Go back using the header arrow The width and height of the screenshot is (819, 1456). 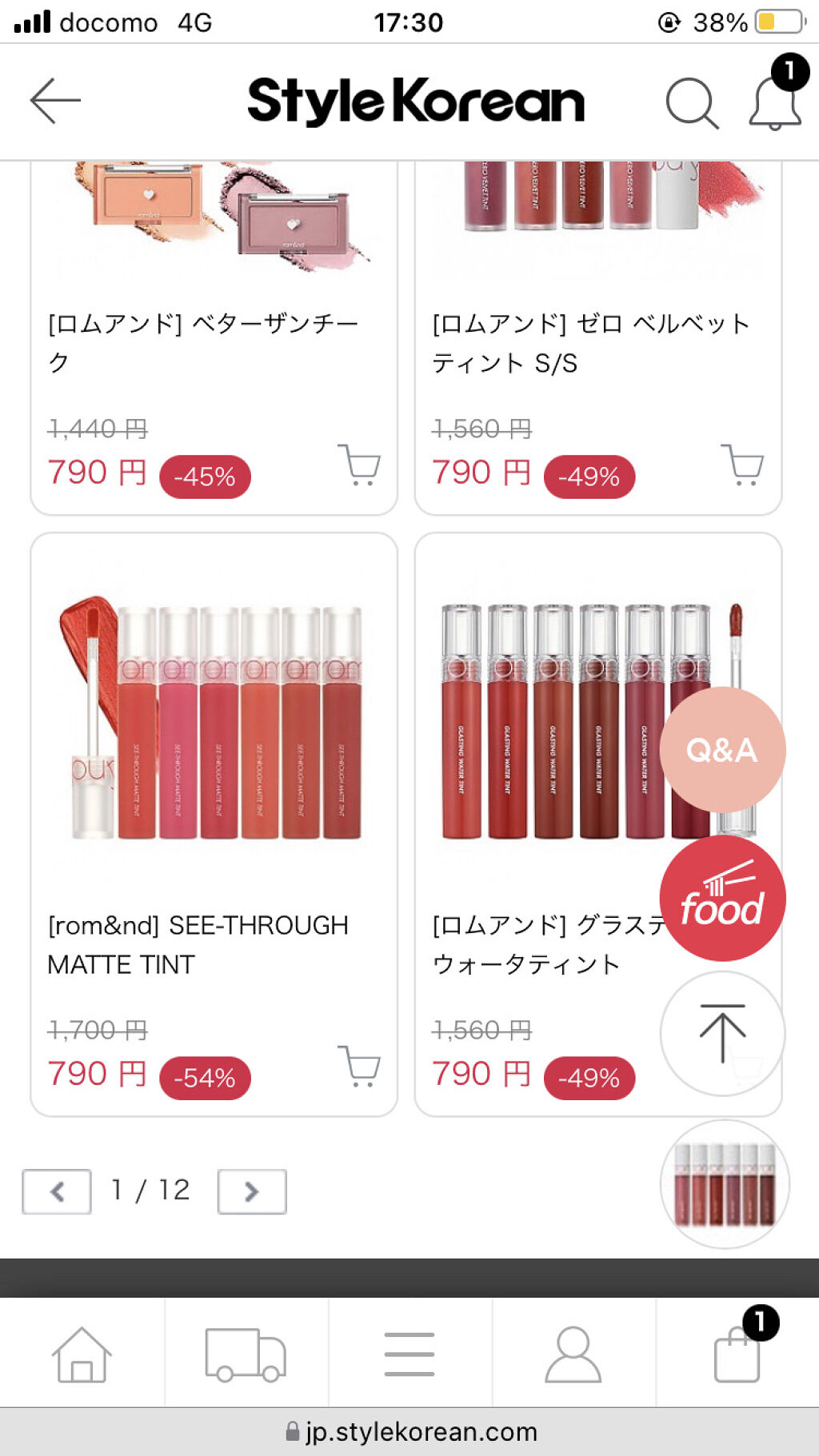tap(55, 101)
